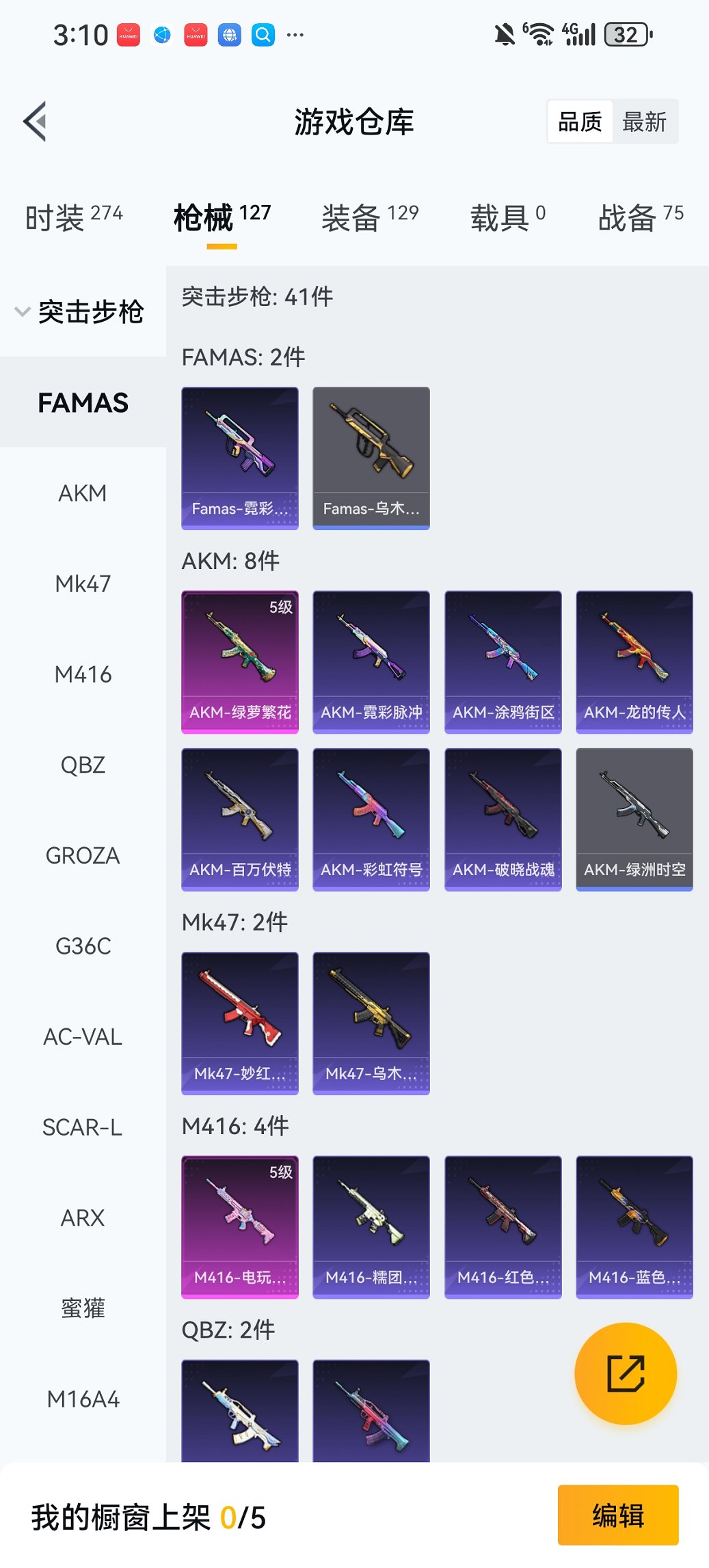Screen dimensions: 709x1568
Task: Open the AKM-绿萝繁花 skin
Action: [x=240, y=661]
